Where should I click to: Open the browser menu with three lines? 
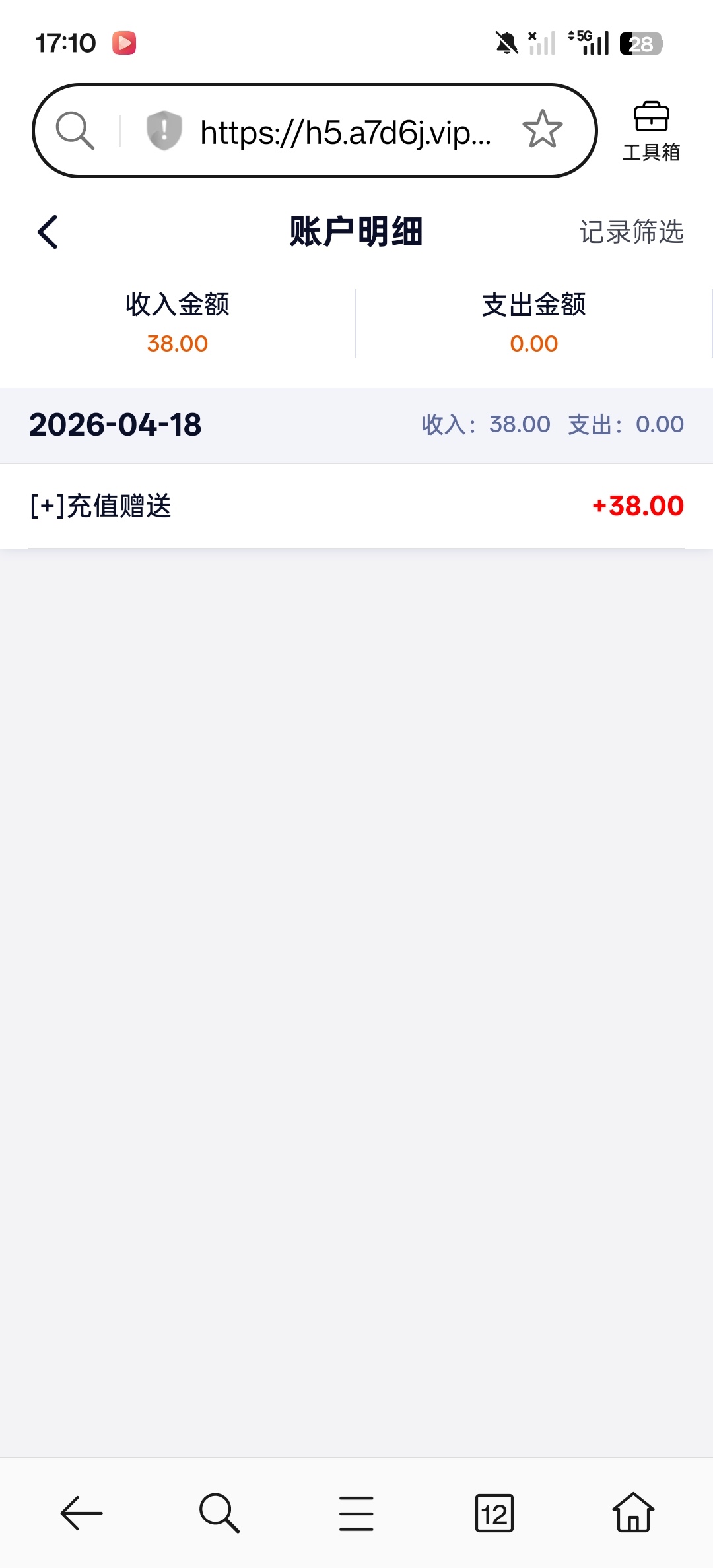356,1513
